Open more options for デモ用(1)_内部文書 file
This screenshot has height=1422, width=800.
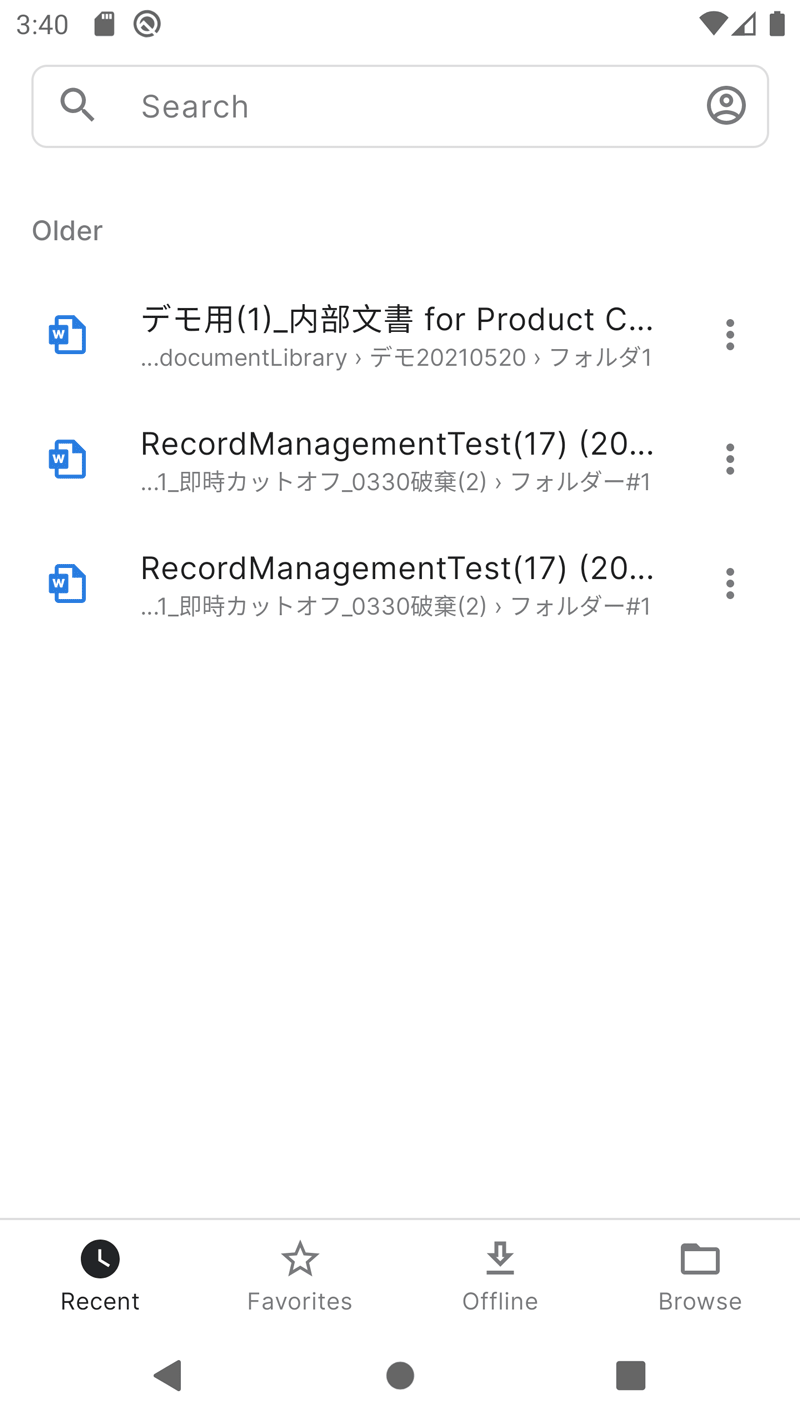click(x=730, y=334)
